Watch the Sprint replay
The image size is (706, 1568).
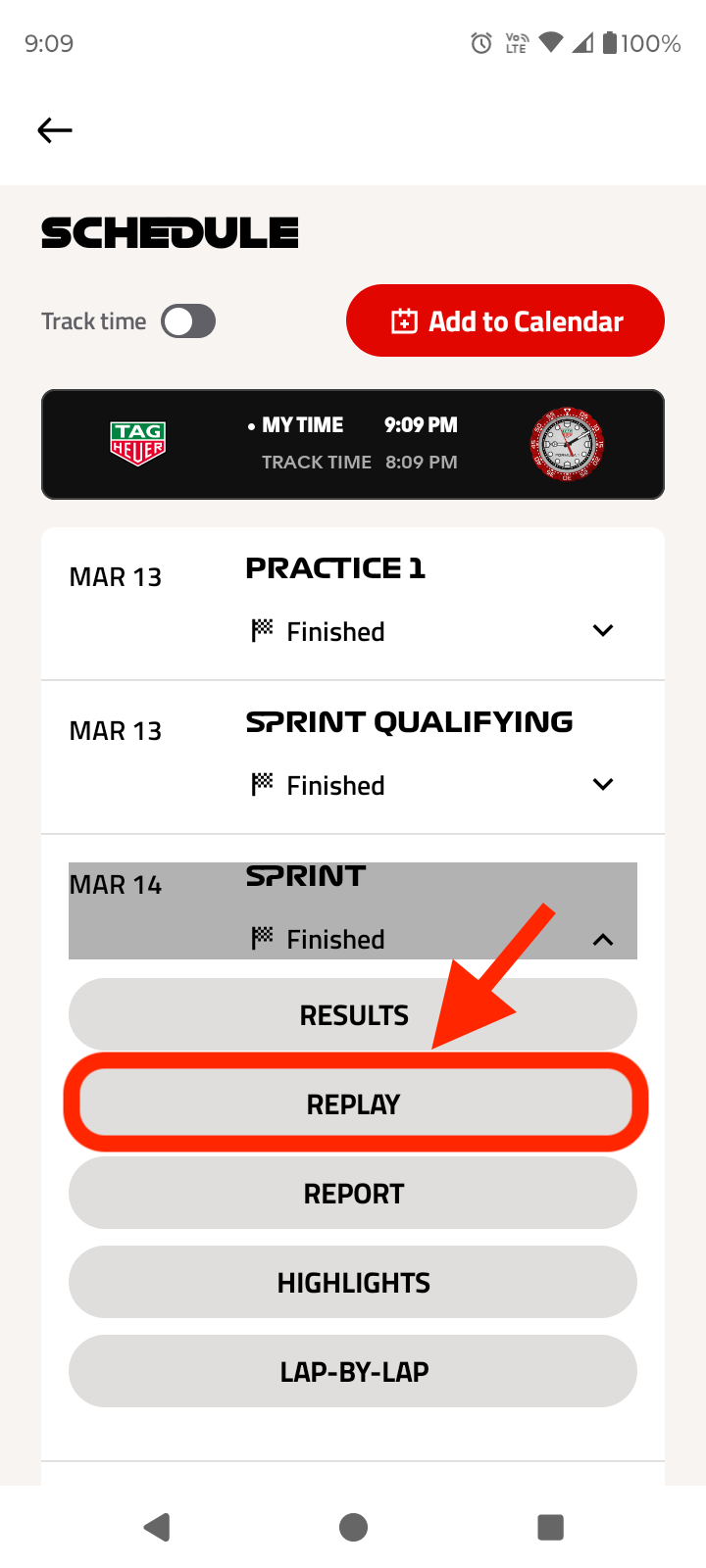(353, 1104)
